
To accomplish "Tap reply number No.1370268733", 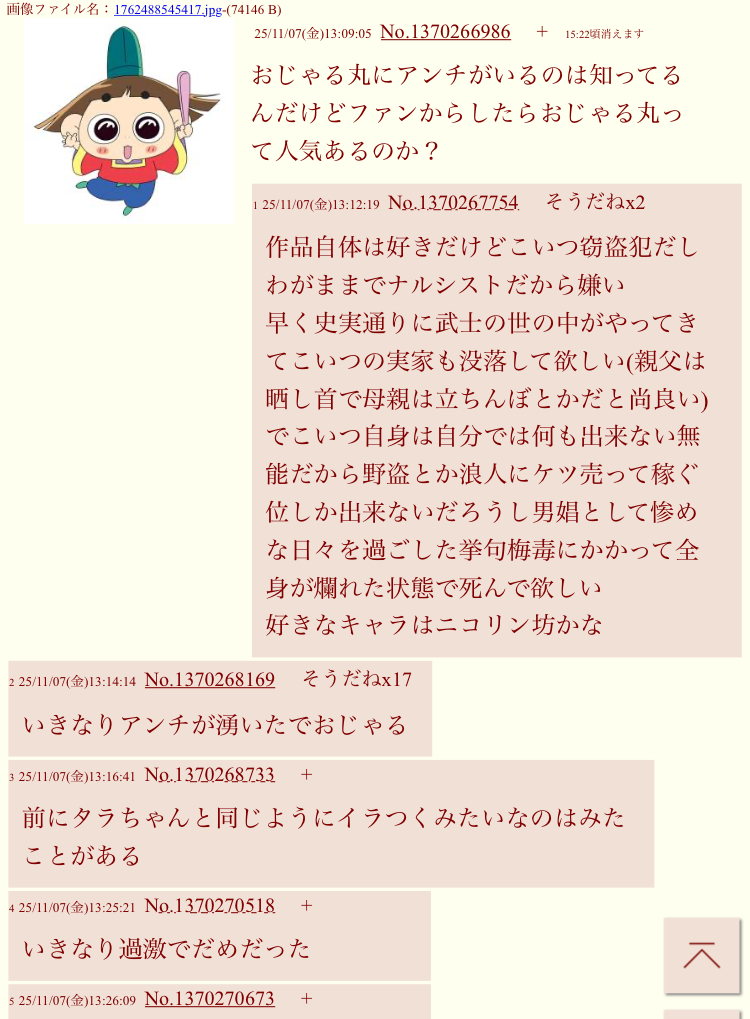I will pos(209,775).
